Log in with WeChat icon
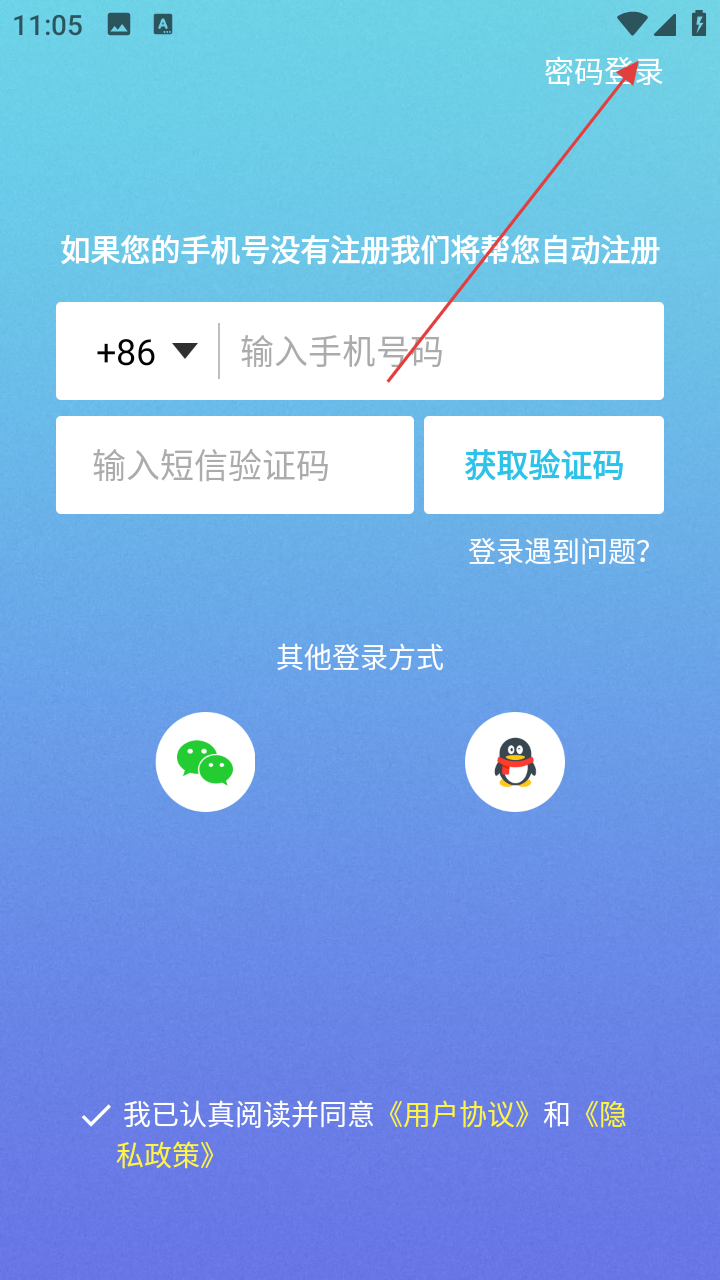 205,762
